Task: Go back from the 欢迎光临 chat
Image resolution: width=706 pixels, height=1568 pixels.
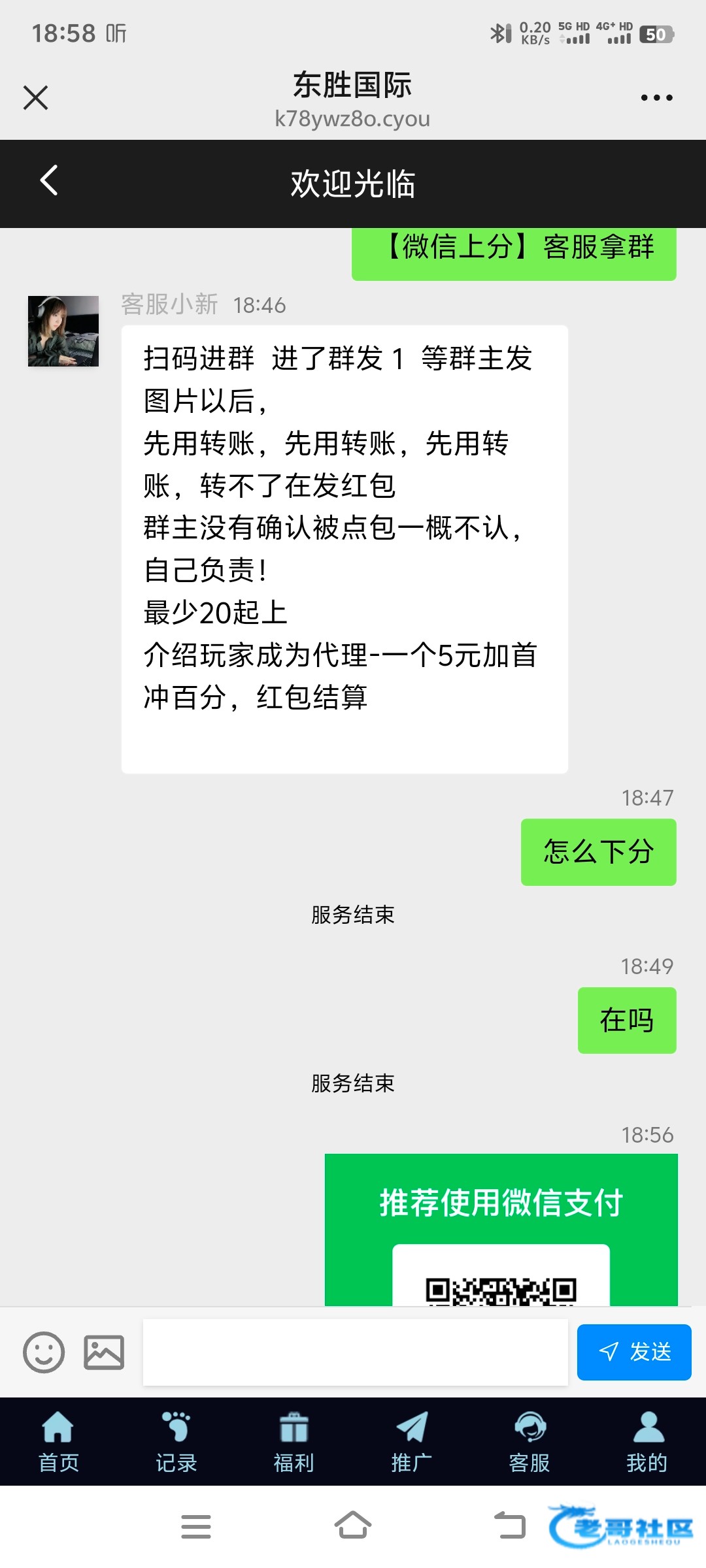Action: pos(49,181)
